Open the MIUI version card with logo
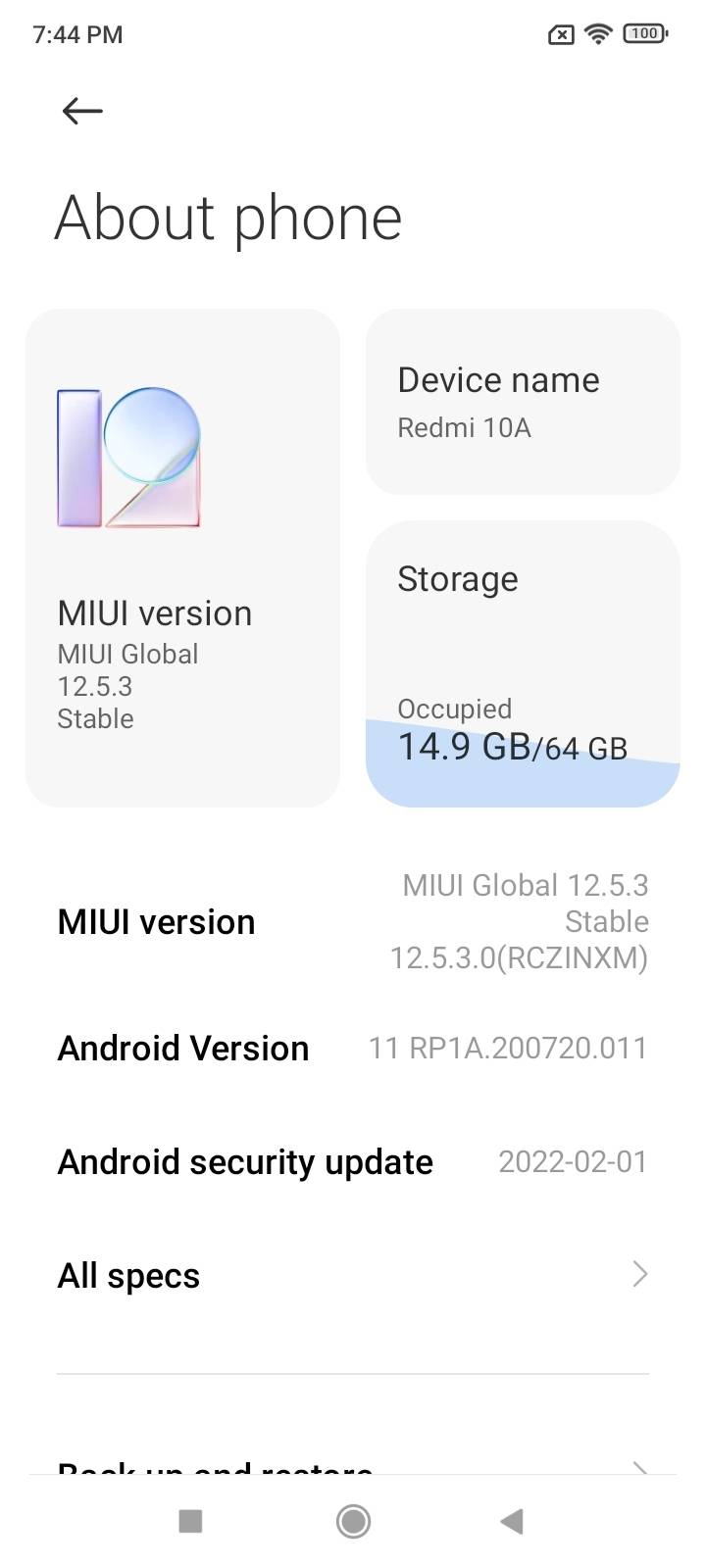The image size is (706, 1568). (x=182, y=559)
